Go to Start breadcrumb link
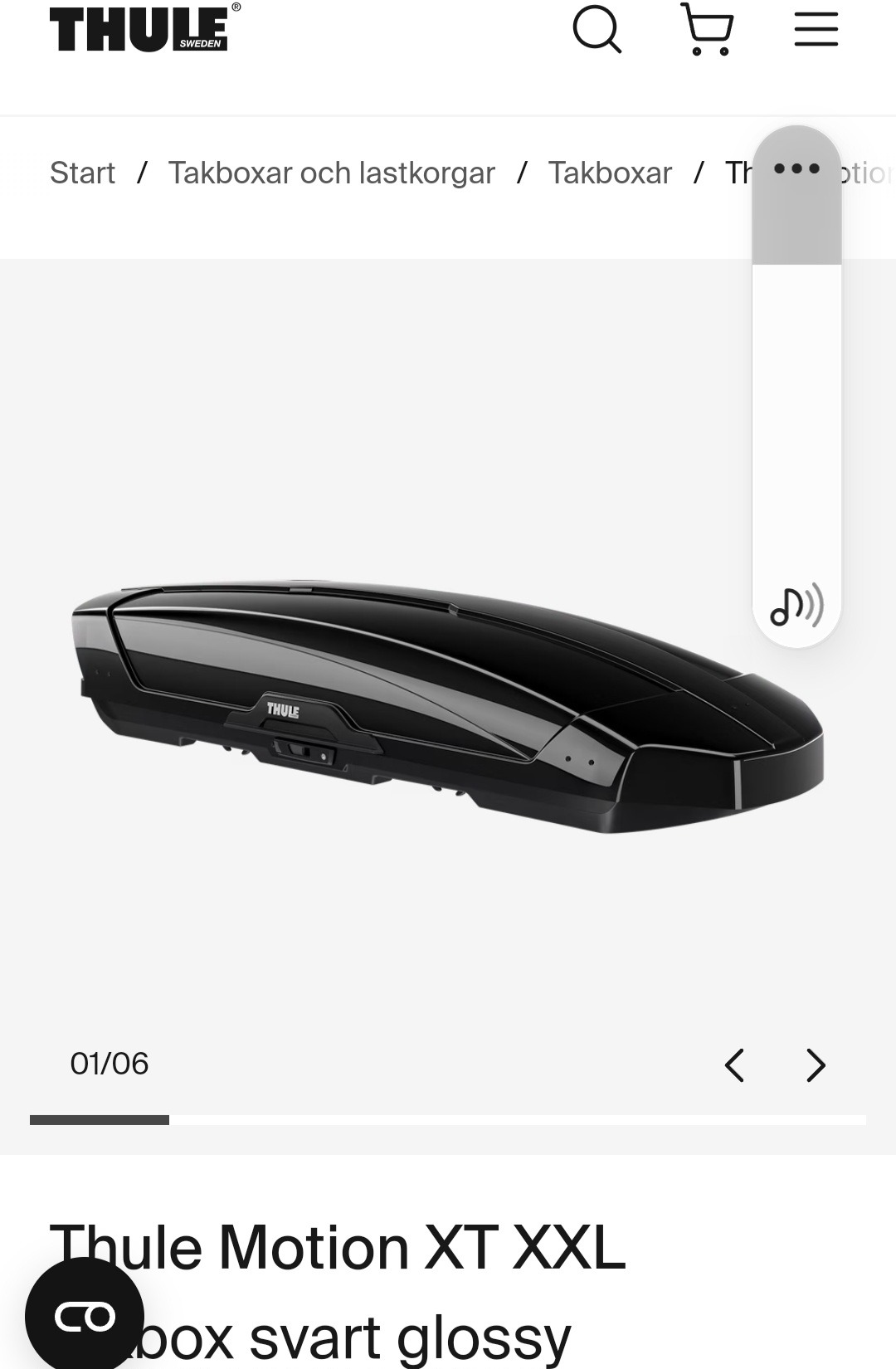896x1369 pixels. click(82, 173)
